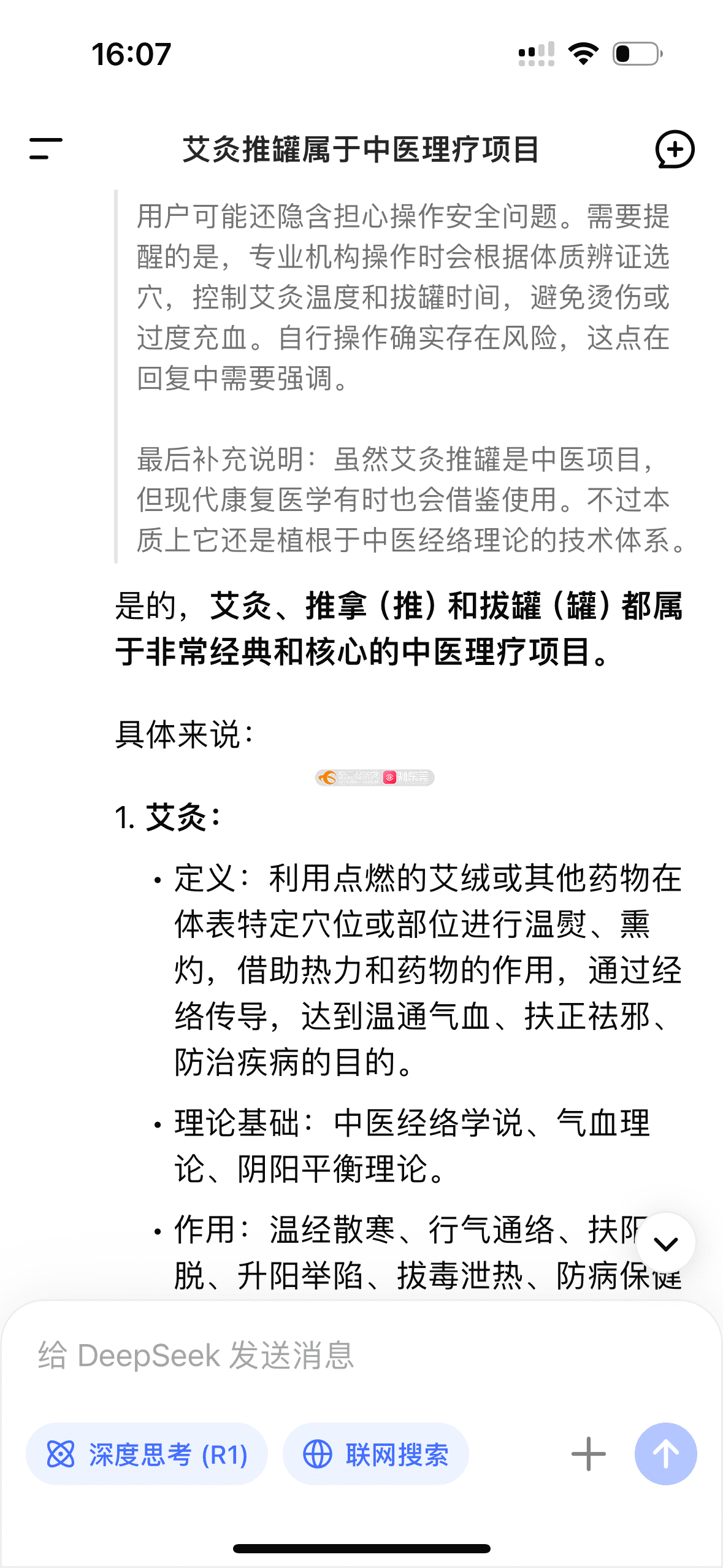Toggle the 深度思考 (R1) mode
The width and height of the screenshot is (723, 1568).
(147, 1454)
